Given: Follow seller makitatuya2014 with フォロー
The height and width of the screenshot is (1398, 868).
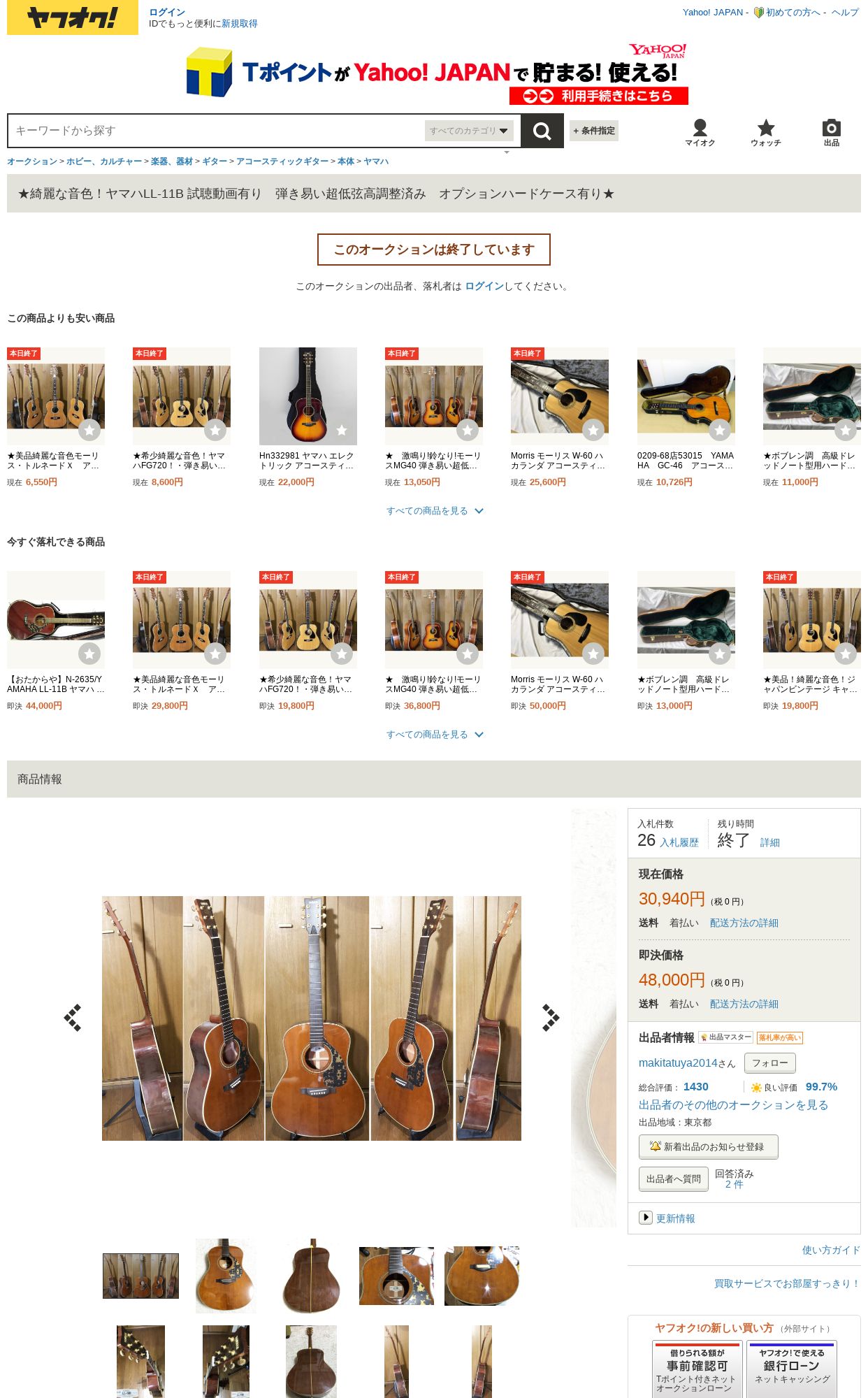Looking at the screenshot, I should [x=769, y=1062].
